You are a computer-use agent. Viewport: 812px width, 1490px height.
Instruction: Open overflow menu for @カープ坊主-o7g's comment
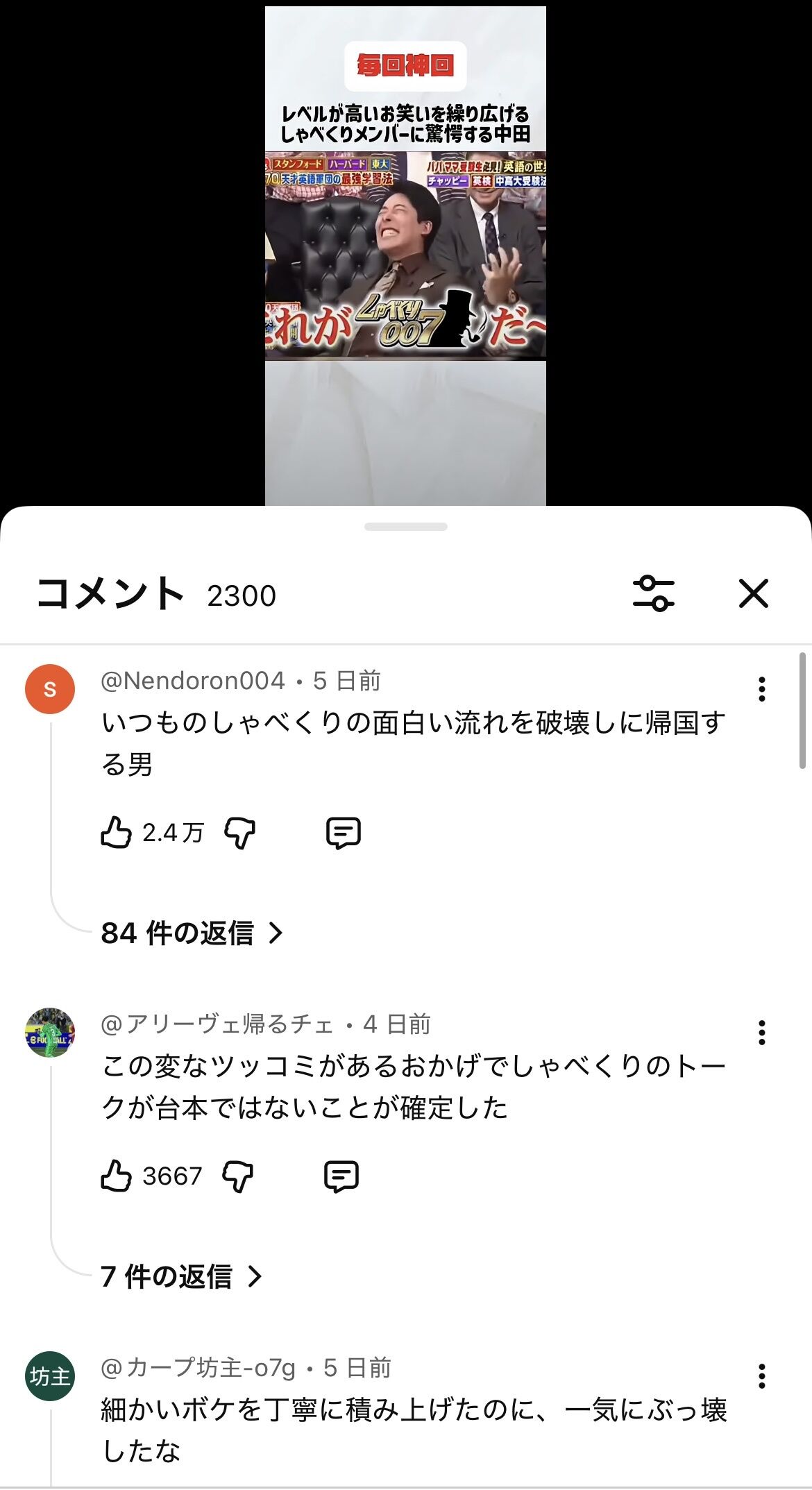761,1375
